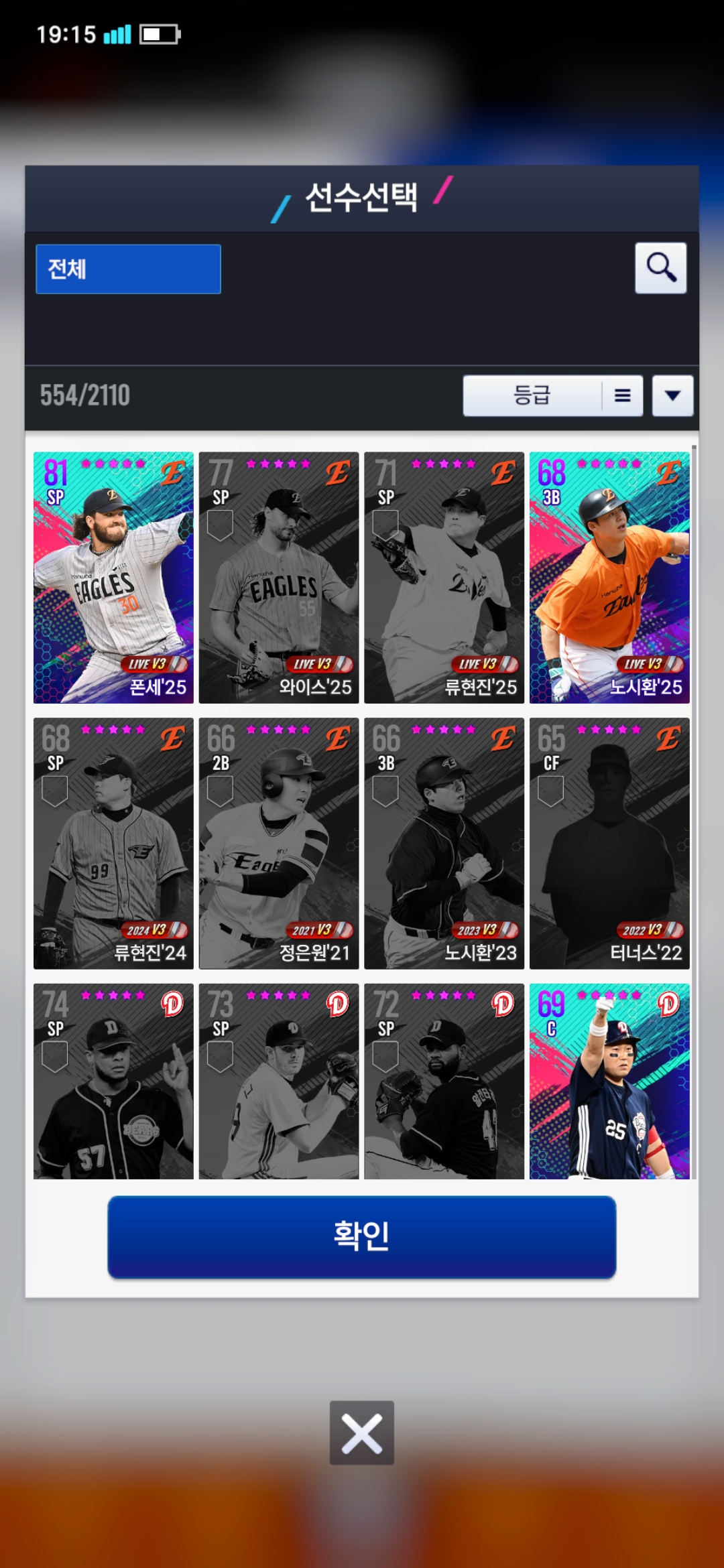724x1568 pixels.
Task: Select the 와이스'25 player card
Action: 279,577
